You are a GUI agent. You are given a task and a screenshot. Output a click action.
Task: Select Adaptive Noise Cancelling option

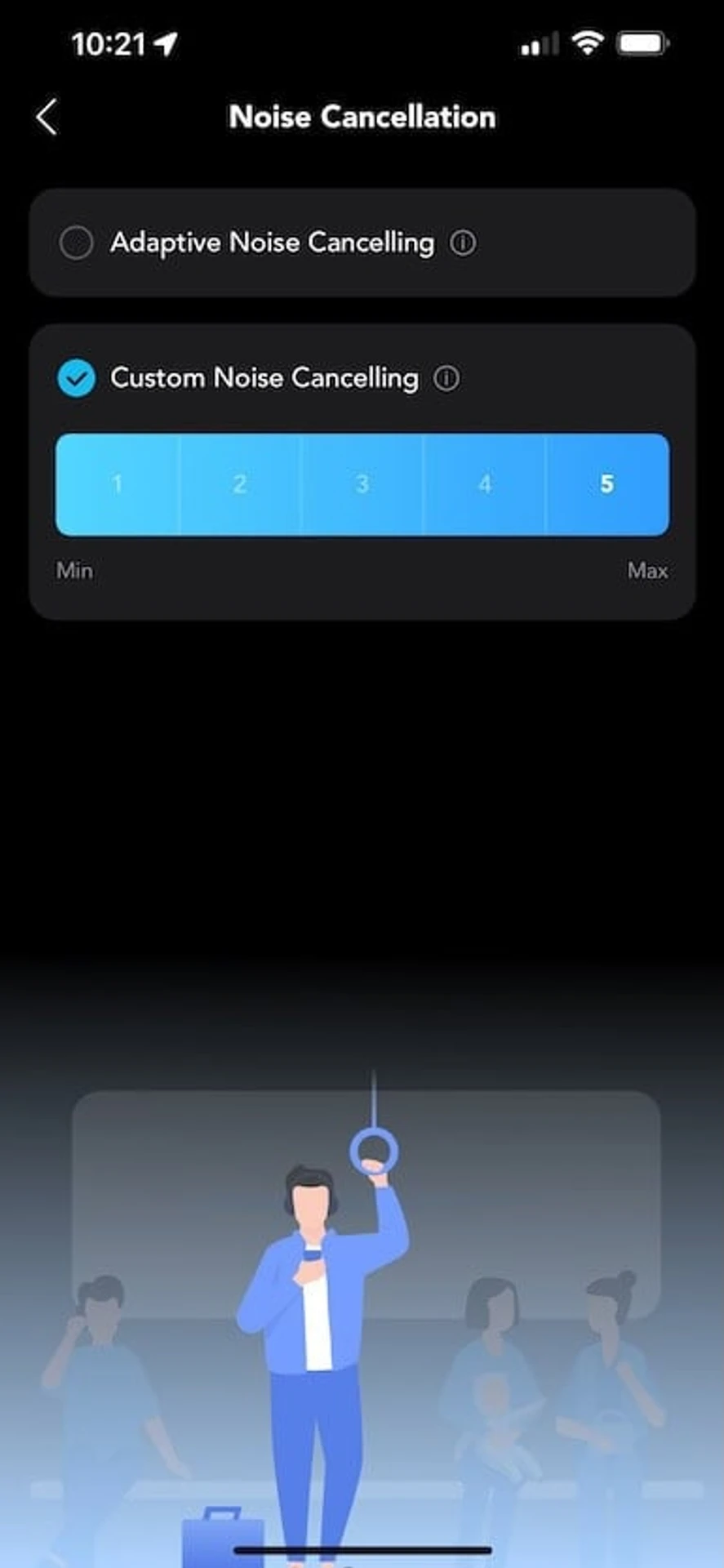click(x=77, y=243)
